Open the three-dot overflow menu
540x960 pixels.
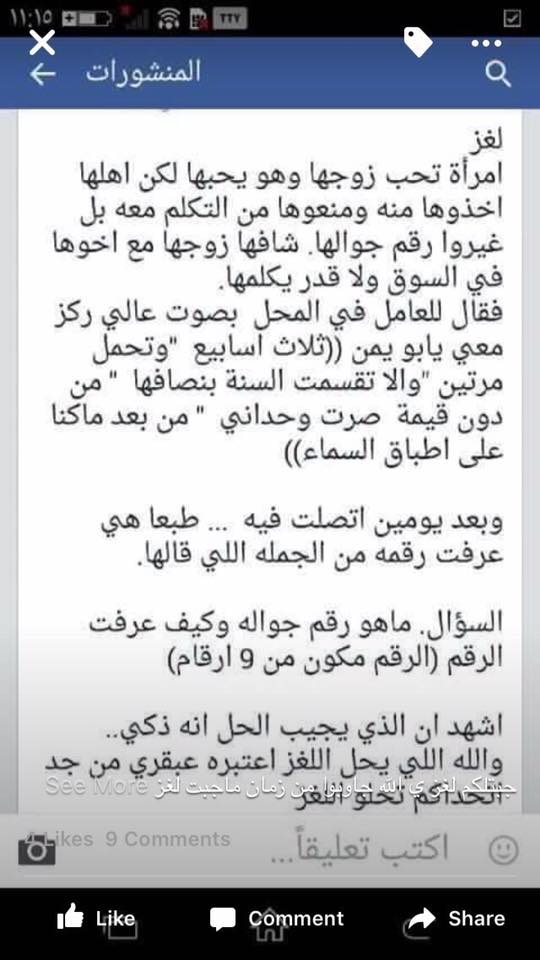[x=487, y=43]
